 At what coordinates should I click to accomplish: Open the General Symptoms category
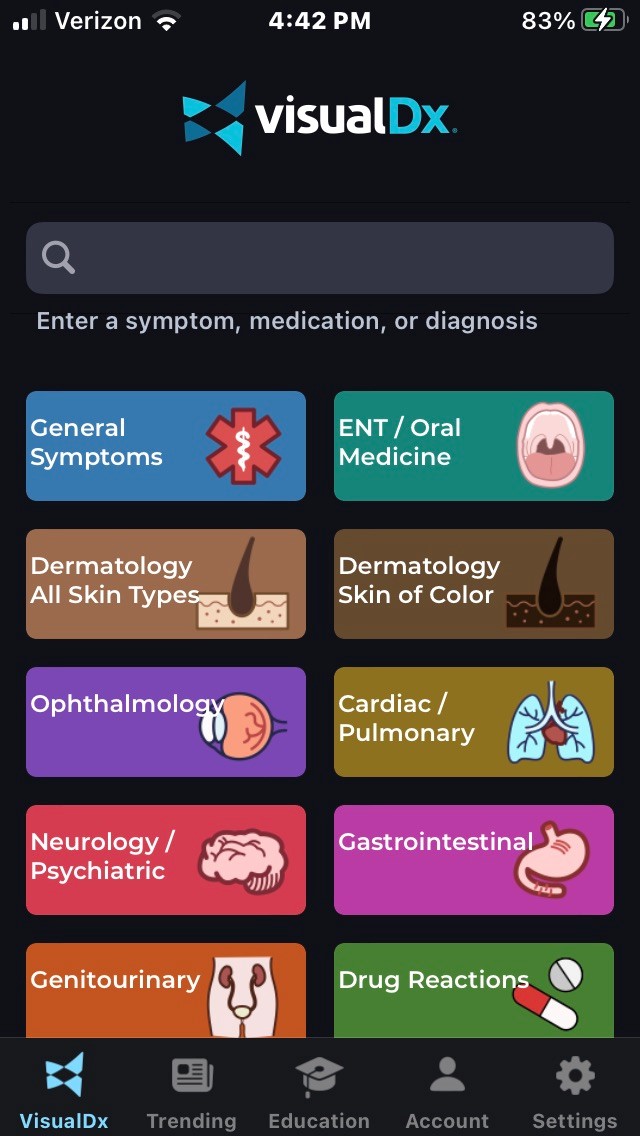coord(166,445)
